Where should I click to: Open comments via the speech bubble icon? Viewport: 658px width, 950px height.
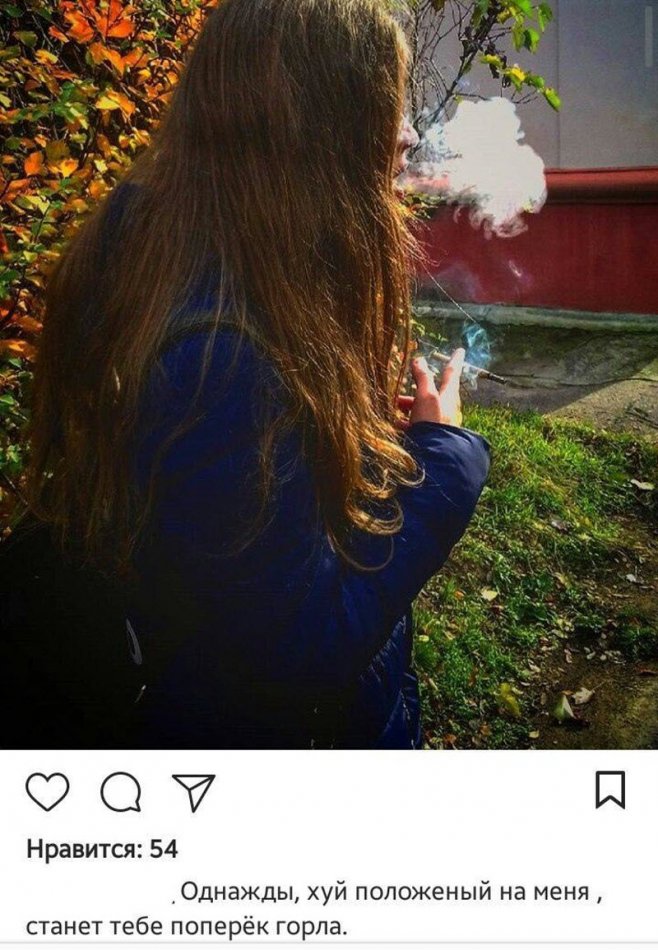(x=121, y=793)
